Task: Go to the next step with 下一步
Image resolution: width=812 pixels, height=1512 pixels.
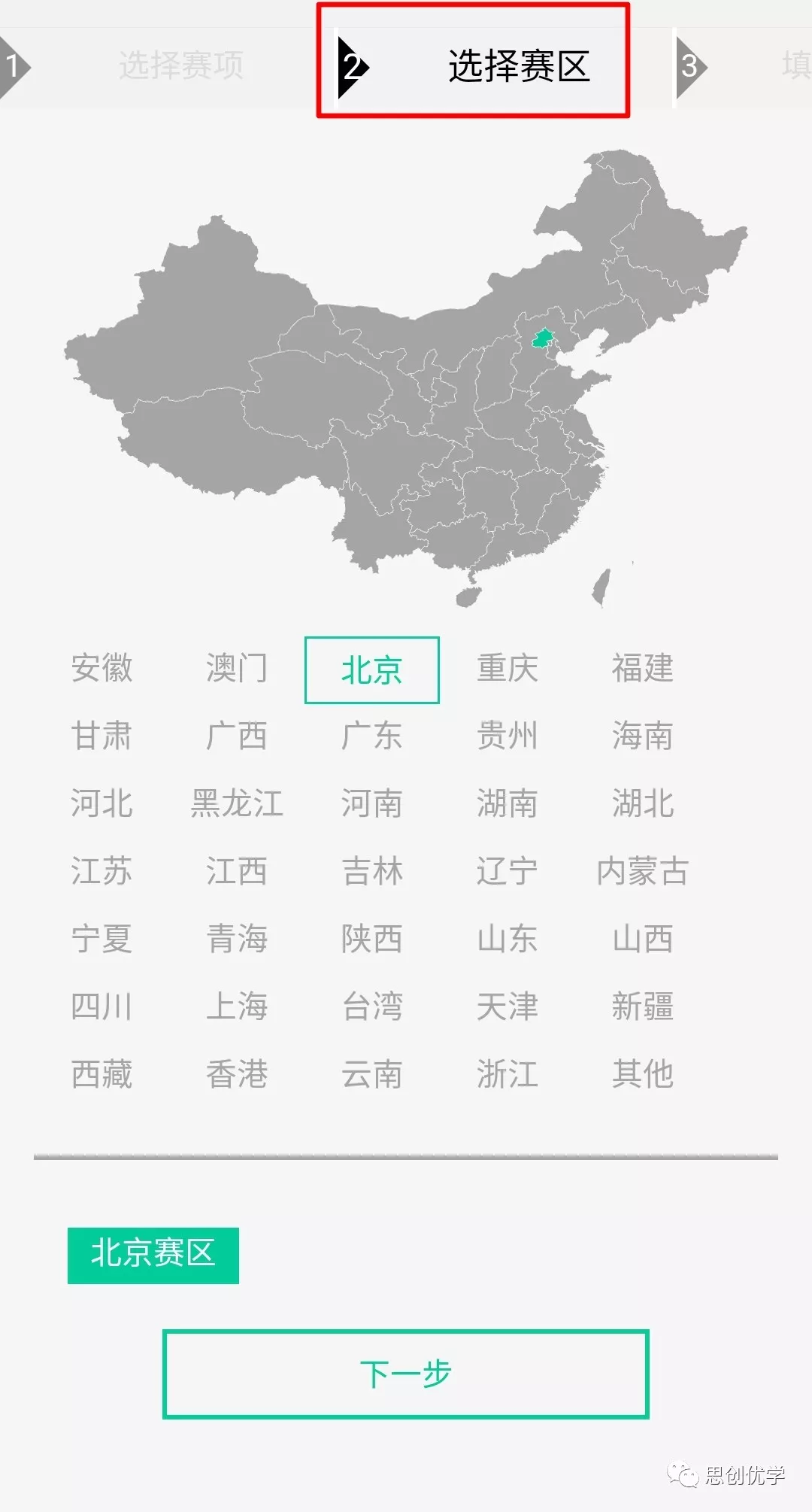Action: tap(406, 1374)
